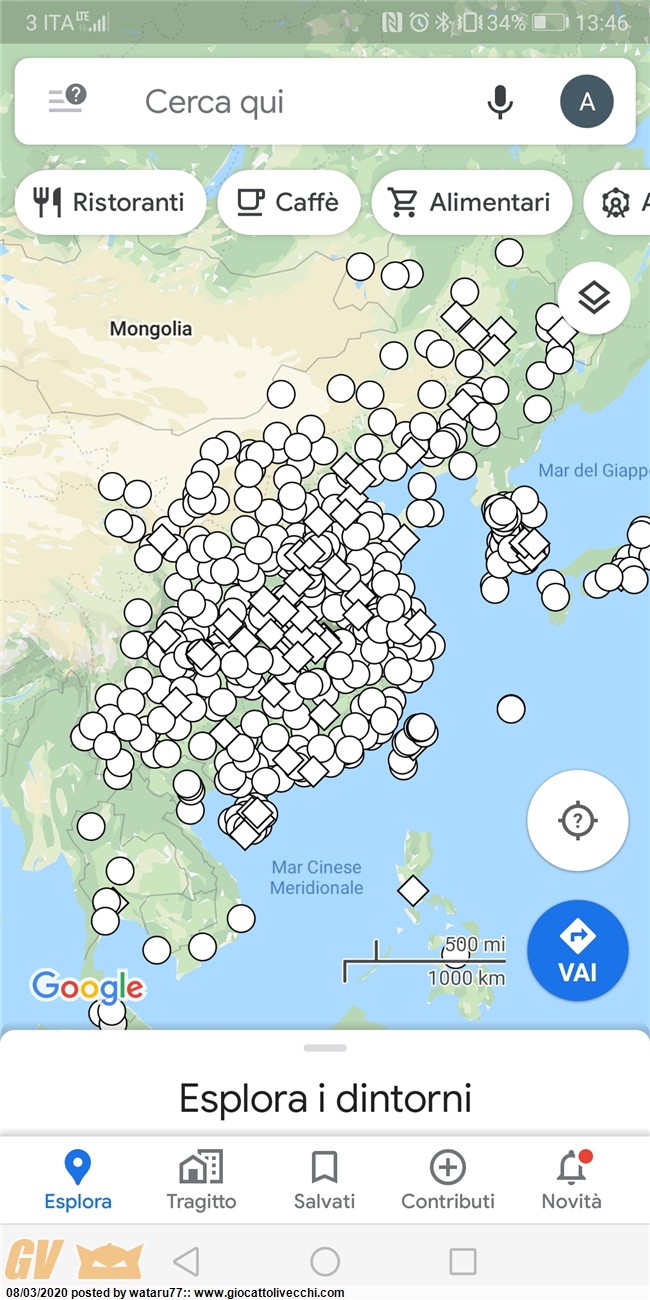Select the Ristoranti chip

click(x=110, y=203)
